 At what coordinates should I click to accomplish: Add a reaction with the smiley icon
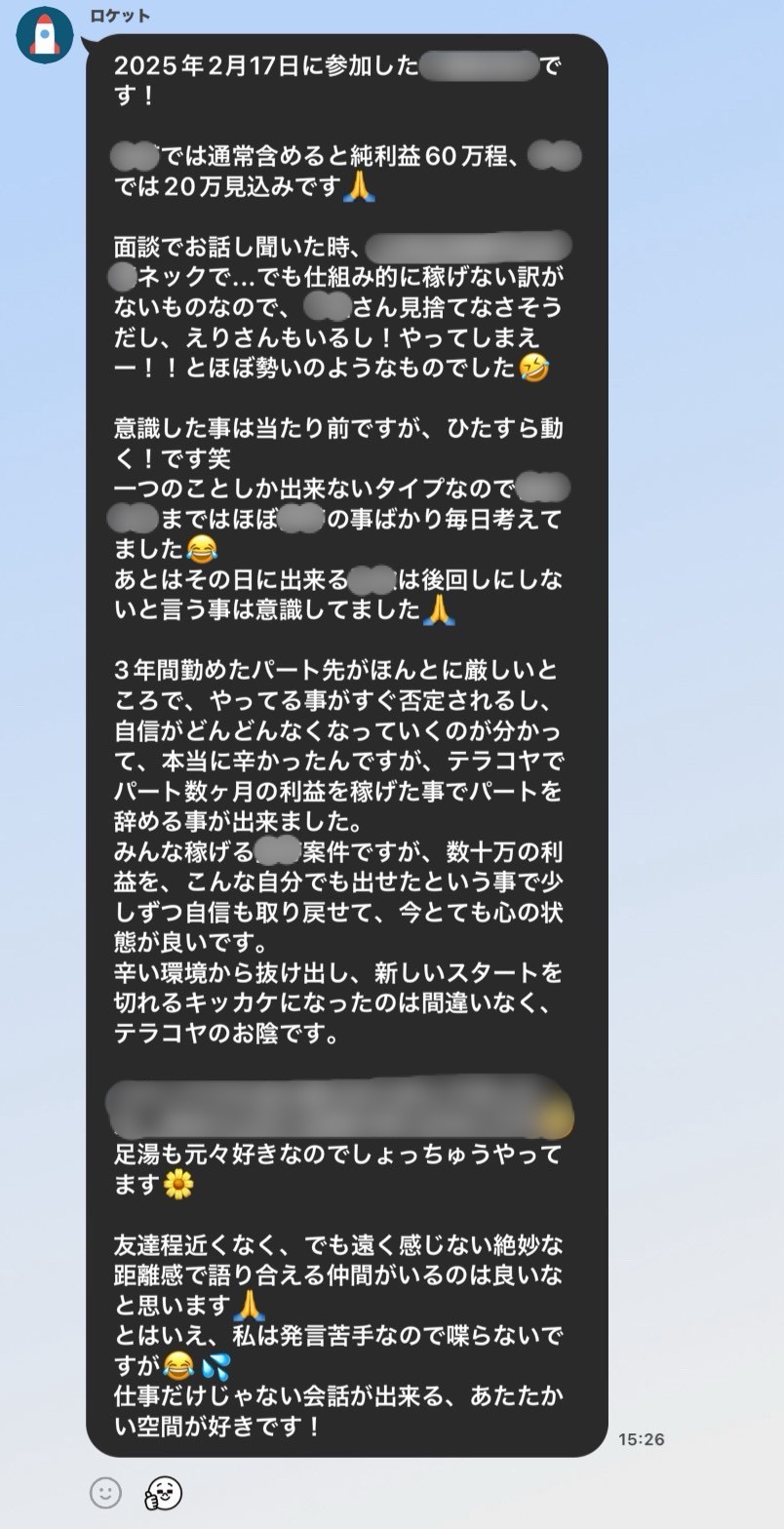[x=105, y=1492]
